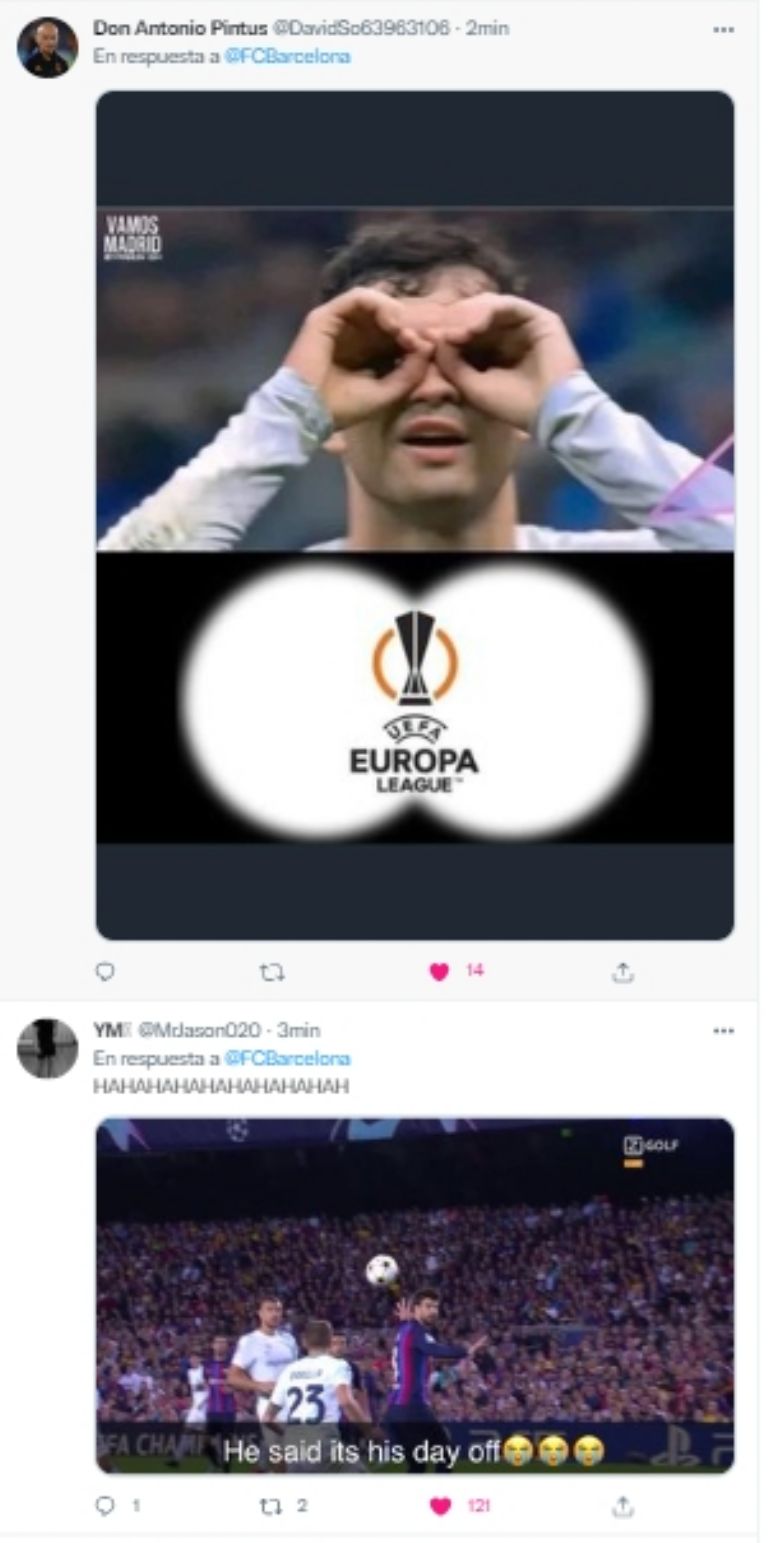Image resolution: width=768 pixels, height=1543 pixels.
Task: Open Don Antonio Pintus's profile avatar
Action: pyautogui.click(x=47, y=47)
